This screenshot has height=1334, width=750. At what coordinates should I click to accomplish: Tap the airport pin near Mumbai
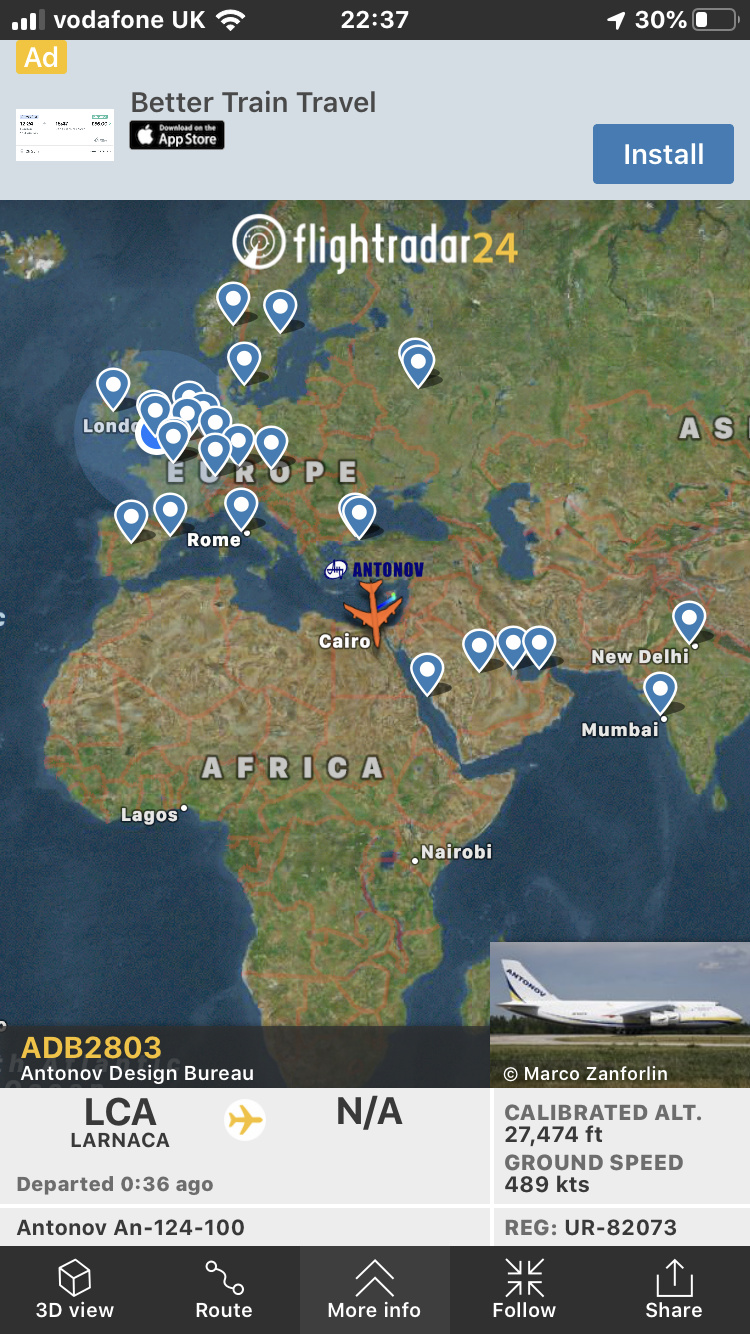point(659,690)
